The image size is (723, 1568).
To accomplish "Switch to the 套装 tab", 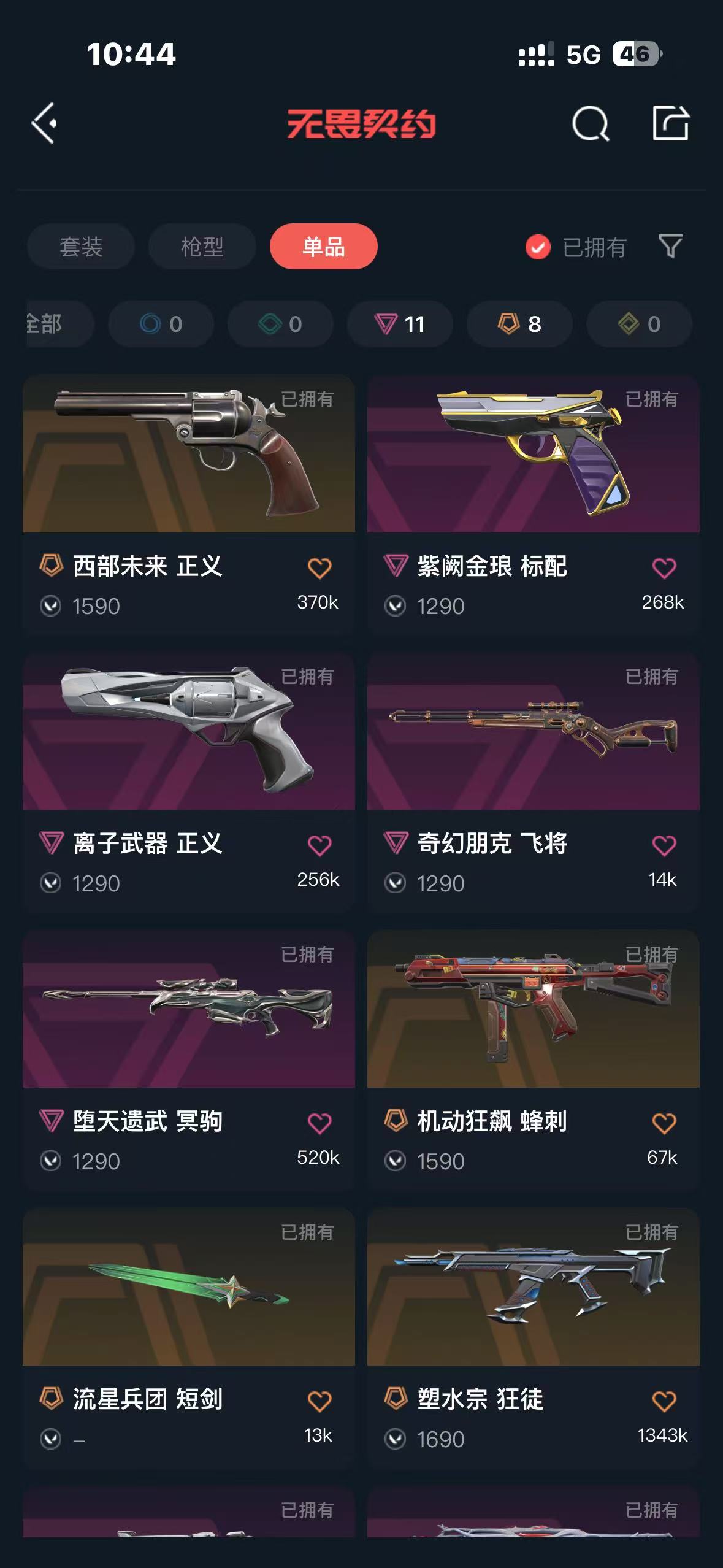I will (x=80, y=247).
